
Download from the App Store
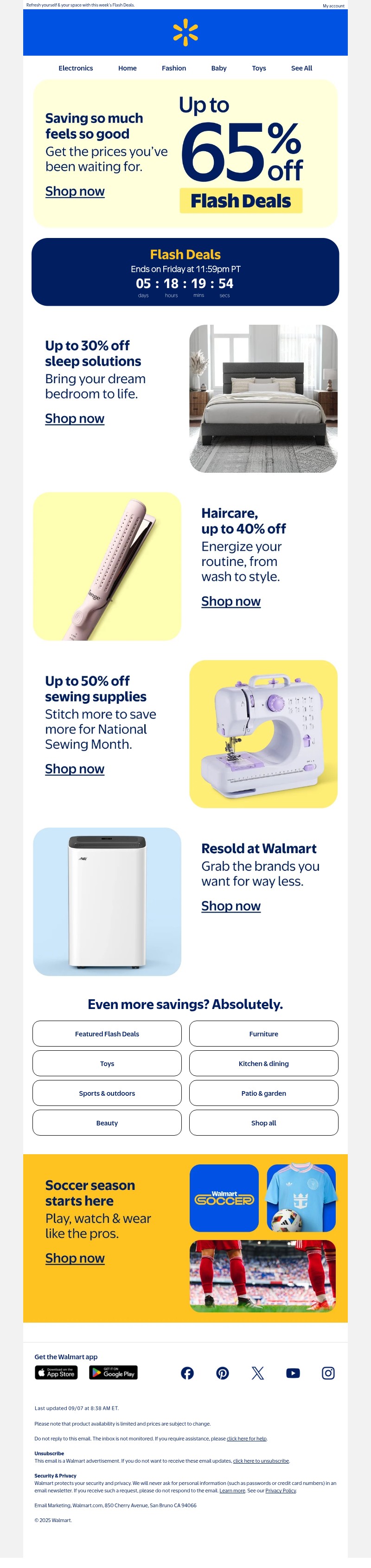[x=56, y=1373]
